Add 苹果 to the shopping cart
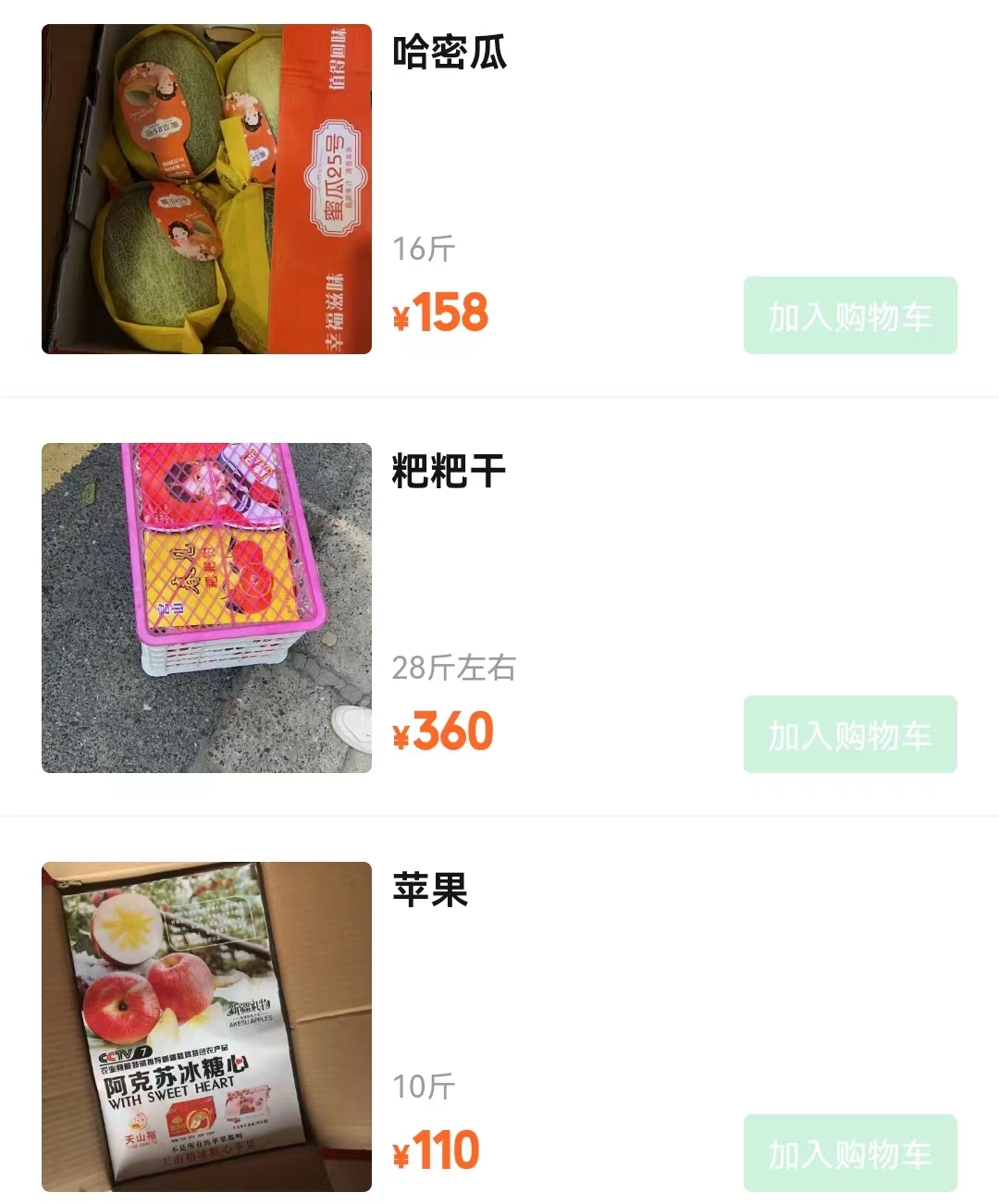Screen dimensions: 999x1204 point(850,1153)
